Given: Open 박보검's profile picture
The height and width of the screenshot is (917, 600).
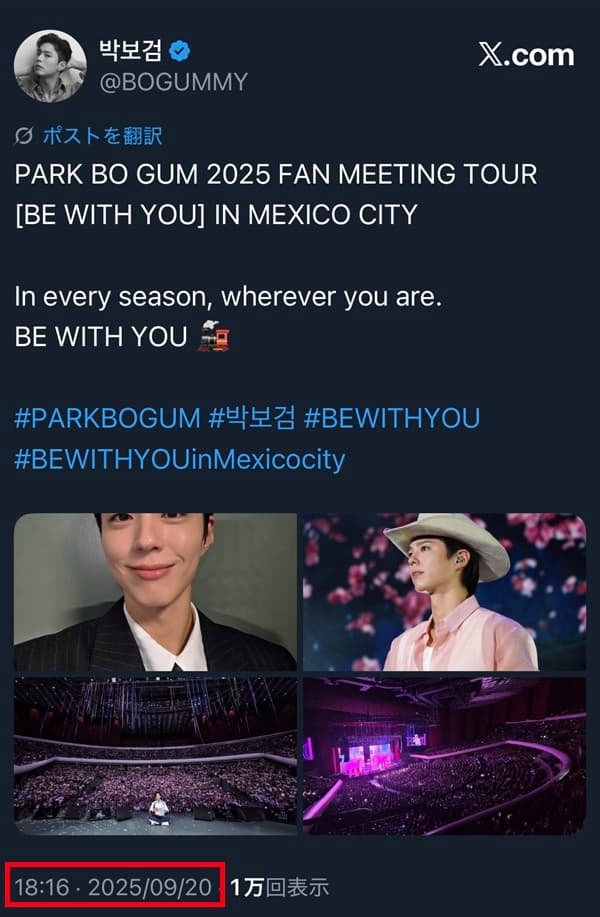Looking at the screenshot, I should (50, 66).
